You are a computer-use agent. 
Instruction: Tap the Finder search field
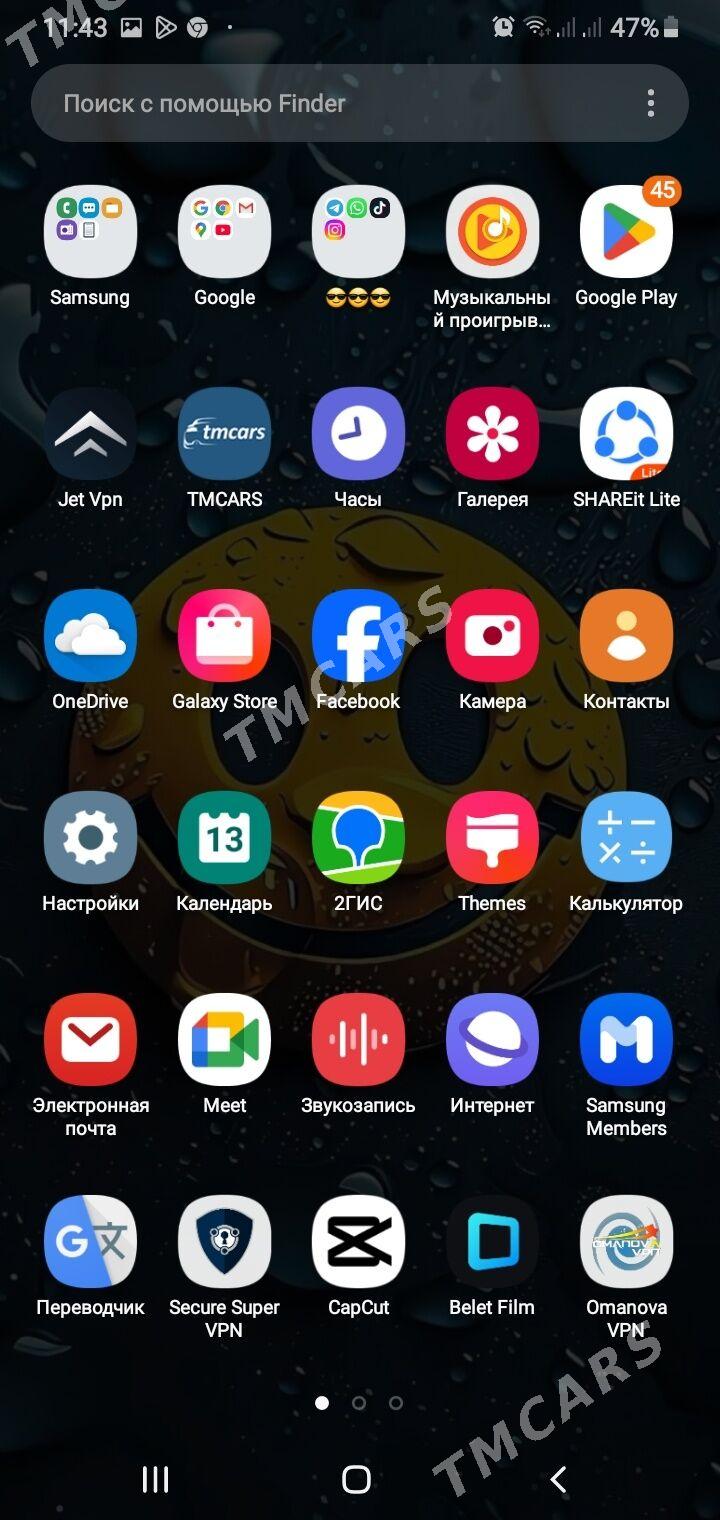(x=330, y=103)
